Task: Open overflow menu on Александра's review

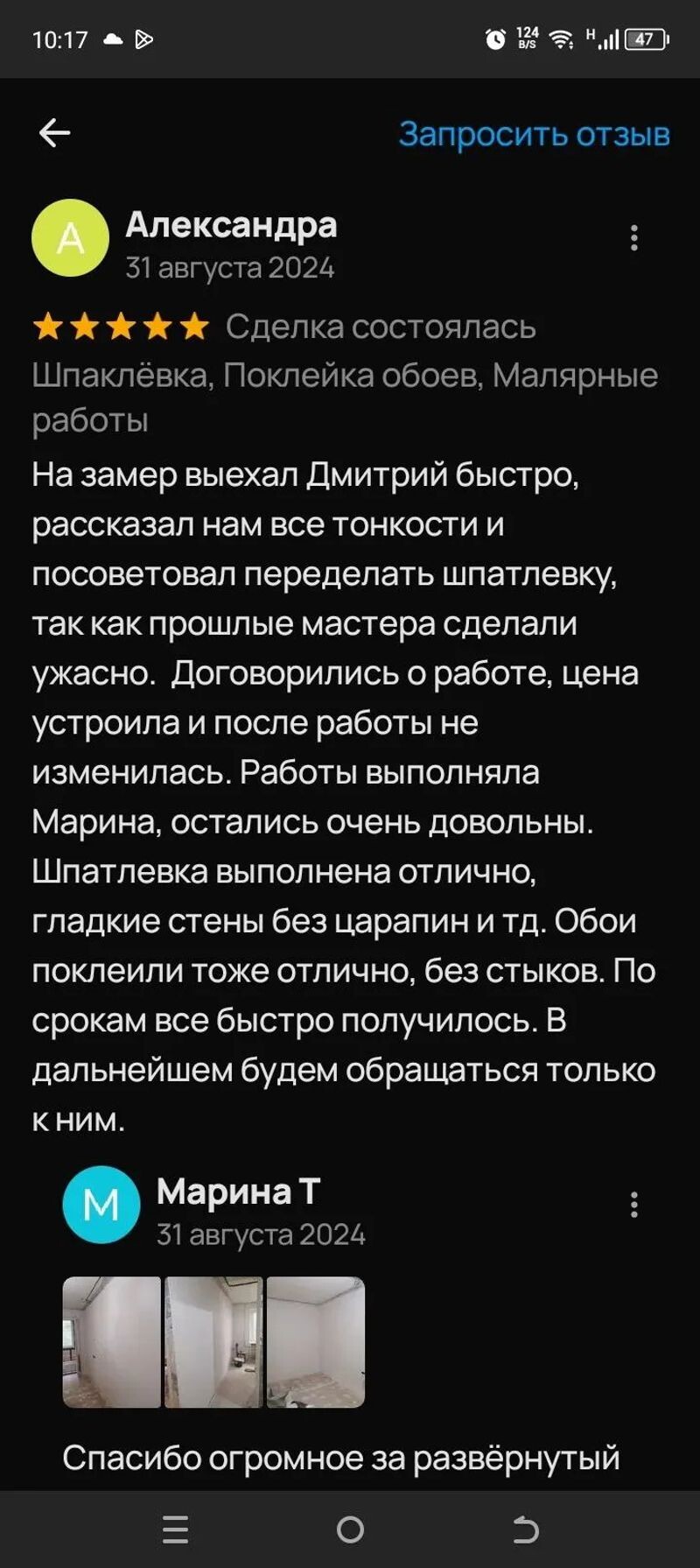Action: 634,238
